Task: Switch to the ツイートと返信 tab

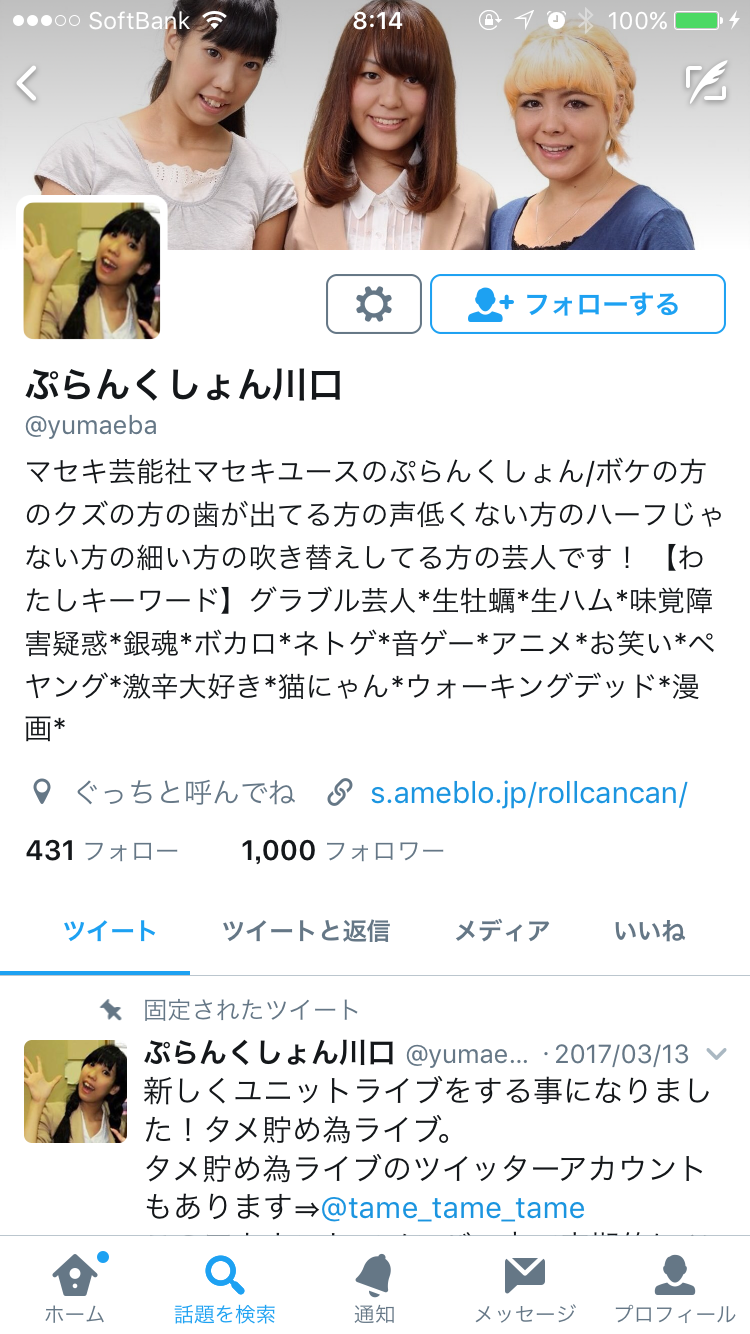Action: 305,931
